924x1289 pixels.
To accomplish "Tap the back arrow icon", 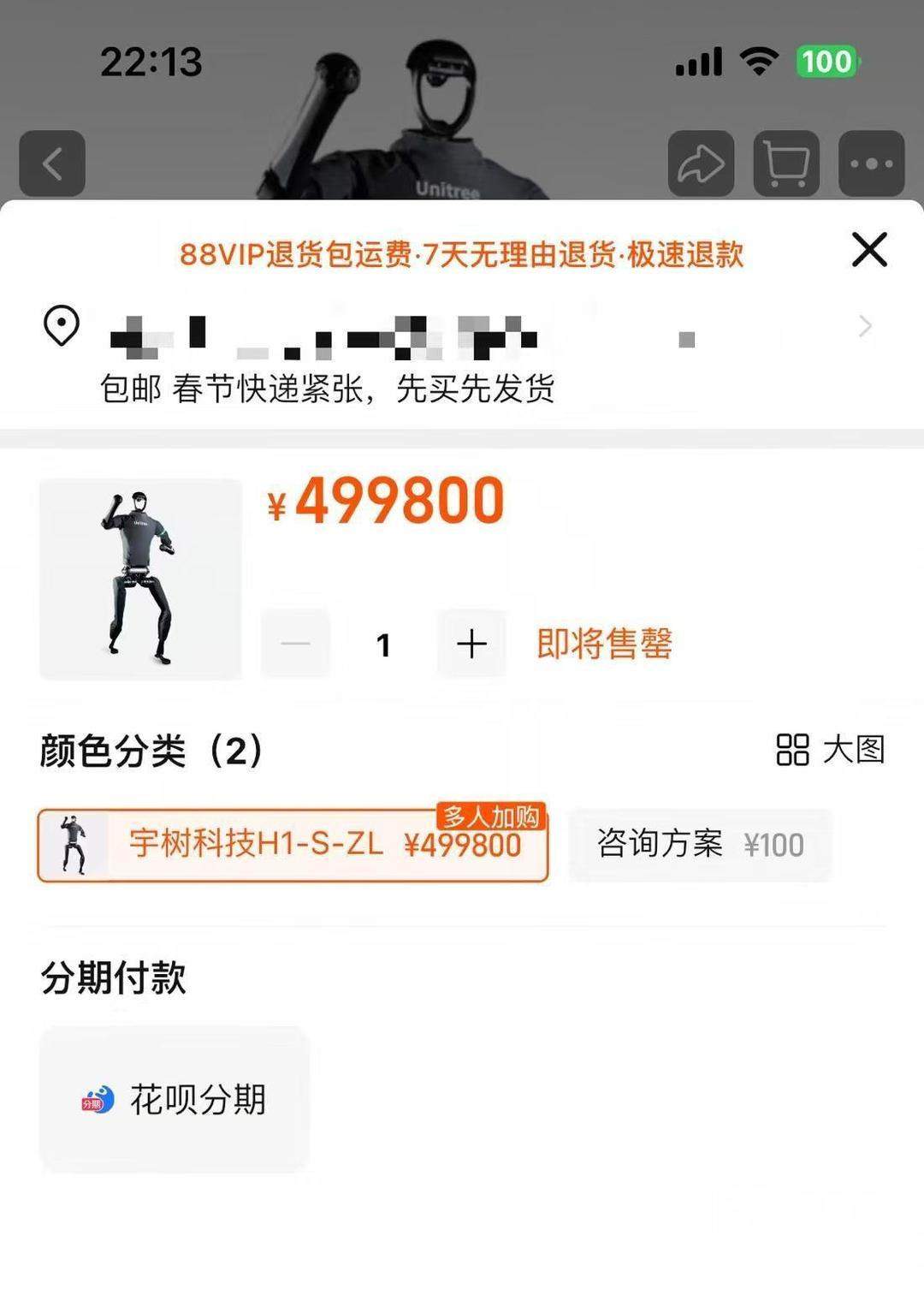I will coord(53,164).
